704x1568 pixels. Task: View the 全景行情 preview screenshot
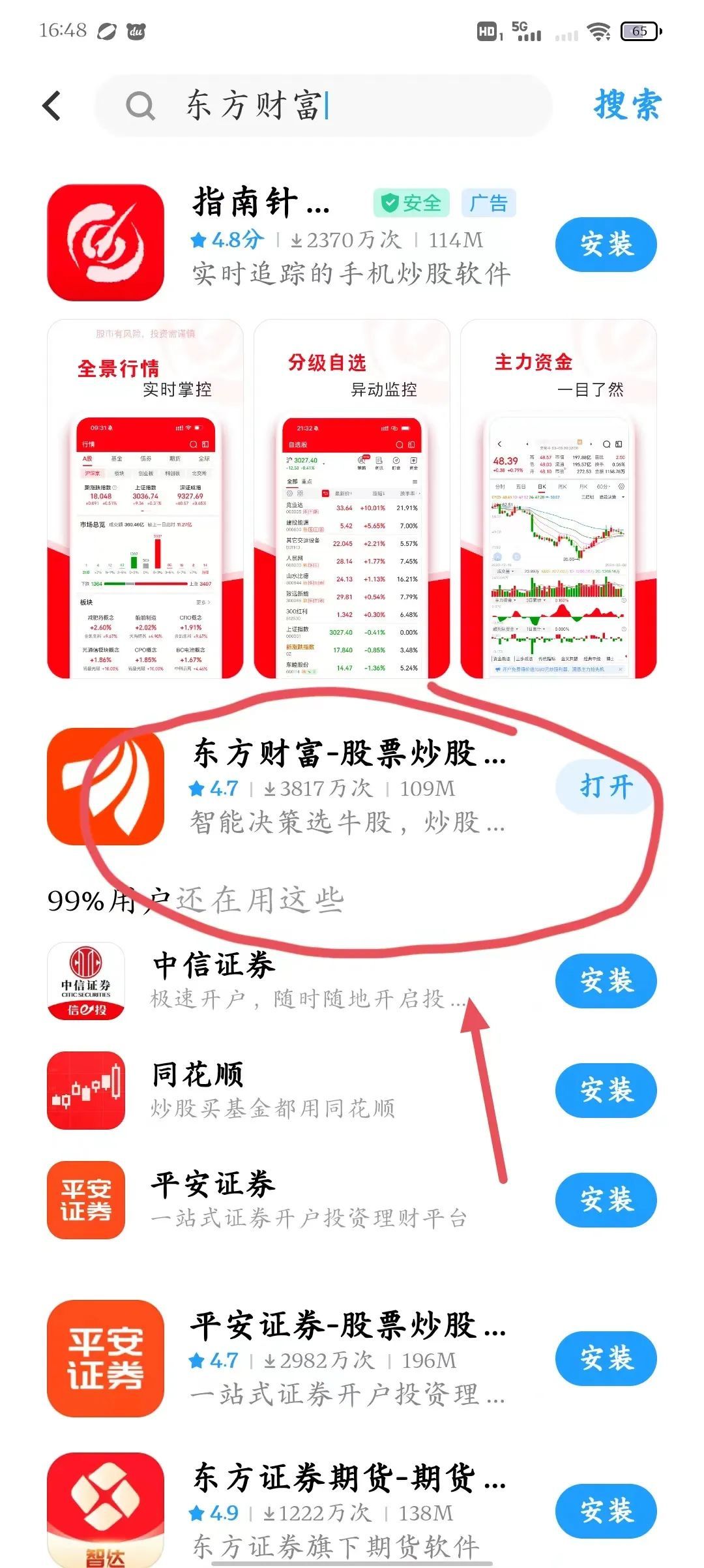point(145,499)
